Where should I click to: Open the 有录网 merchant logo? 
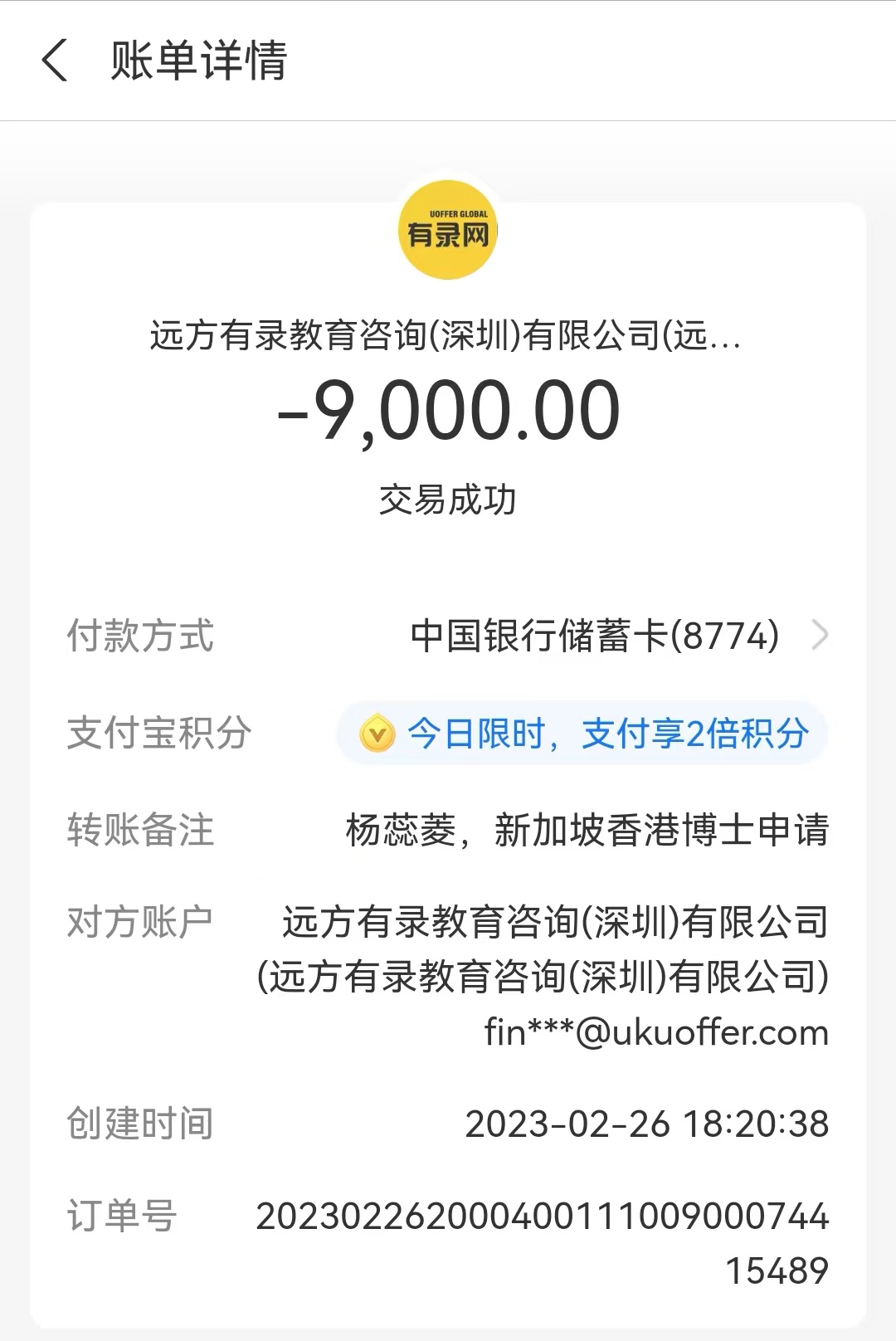448,230
